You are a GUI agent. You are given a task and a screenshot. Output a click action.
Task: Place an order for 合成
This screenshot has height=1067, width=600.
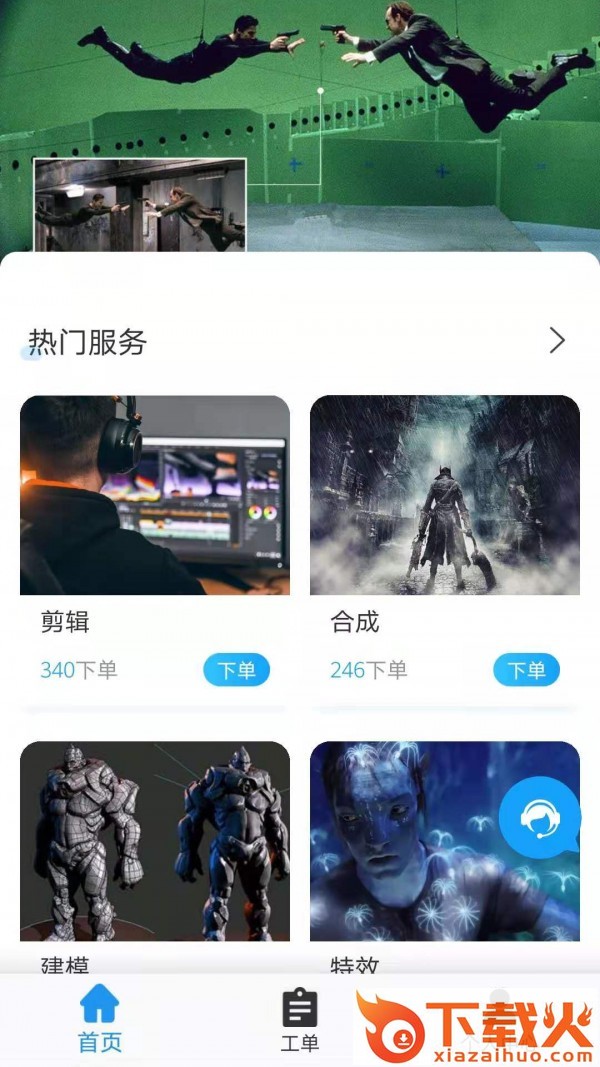click(526, 670)
